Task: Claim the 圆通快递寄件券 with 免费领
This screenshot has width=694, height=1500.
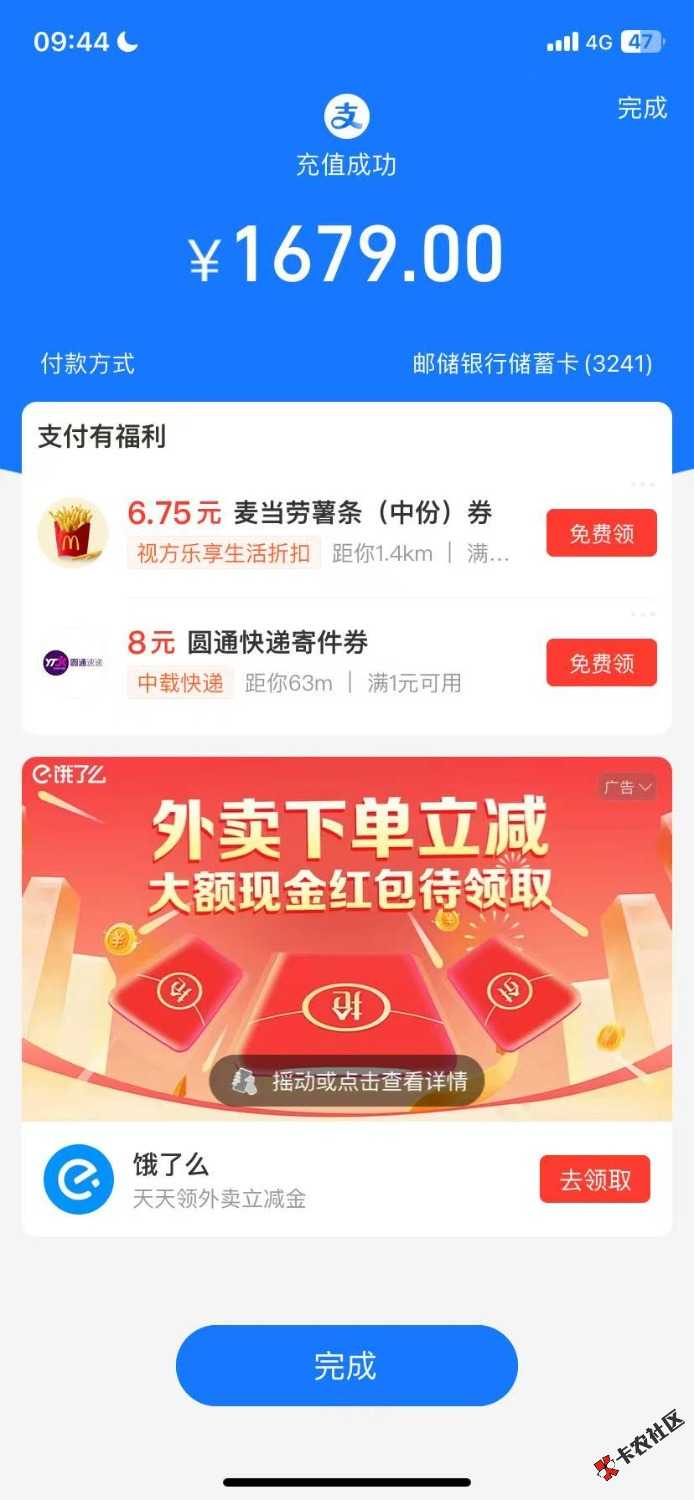Action: pyautogui.click(x=601, y=663)
